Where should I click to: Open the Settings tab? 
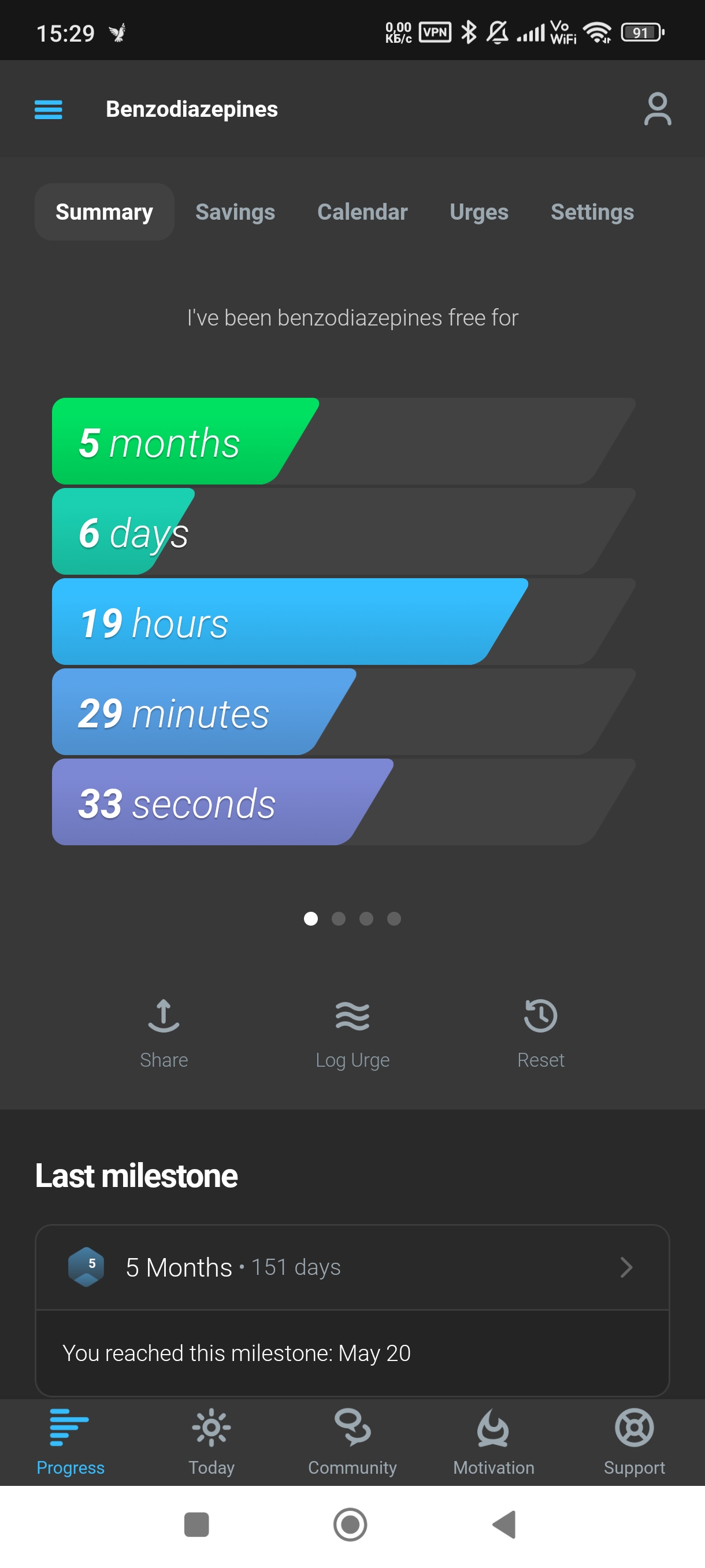[592, 212]
